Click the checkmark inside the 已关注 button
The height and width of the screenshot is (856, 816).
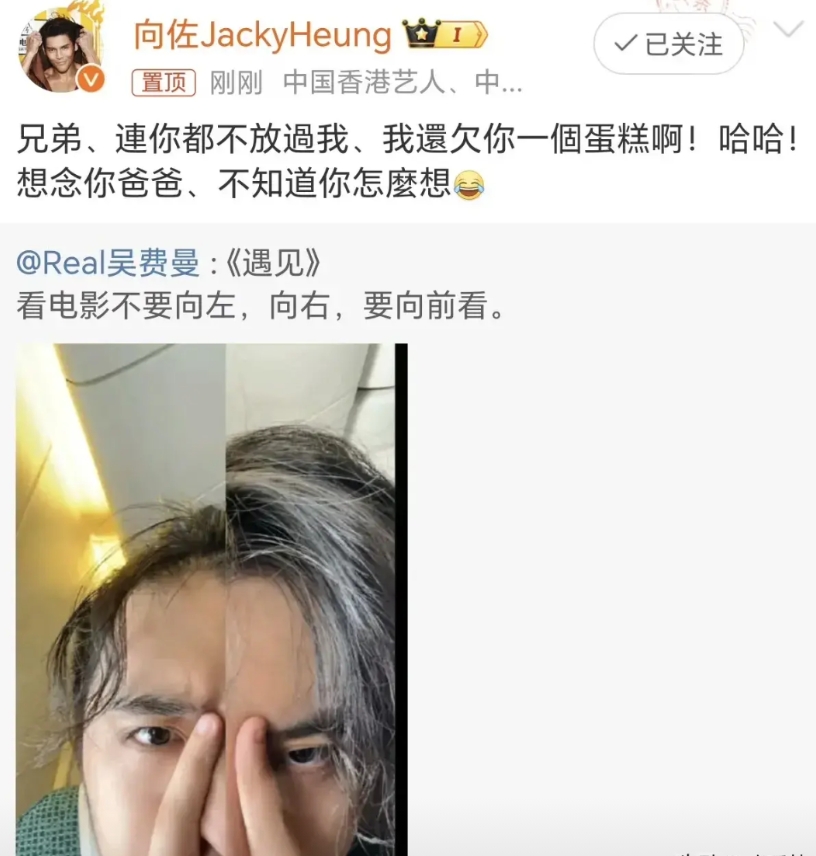click(x=625, y=46)
